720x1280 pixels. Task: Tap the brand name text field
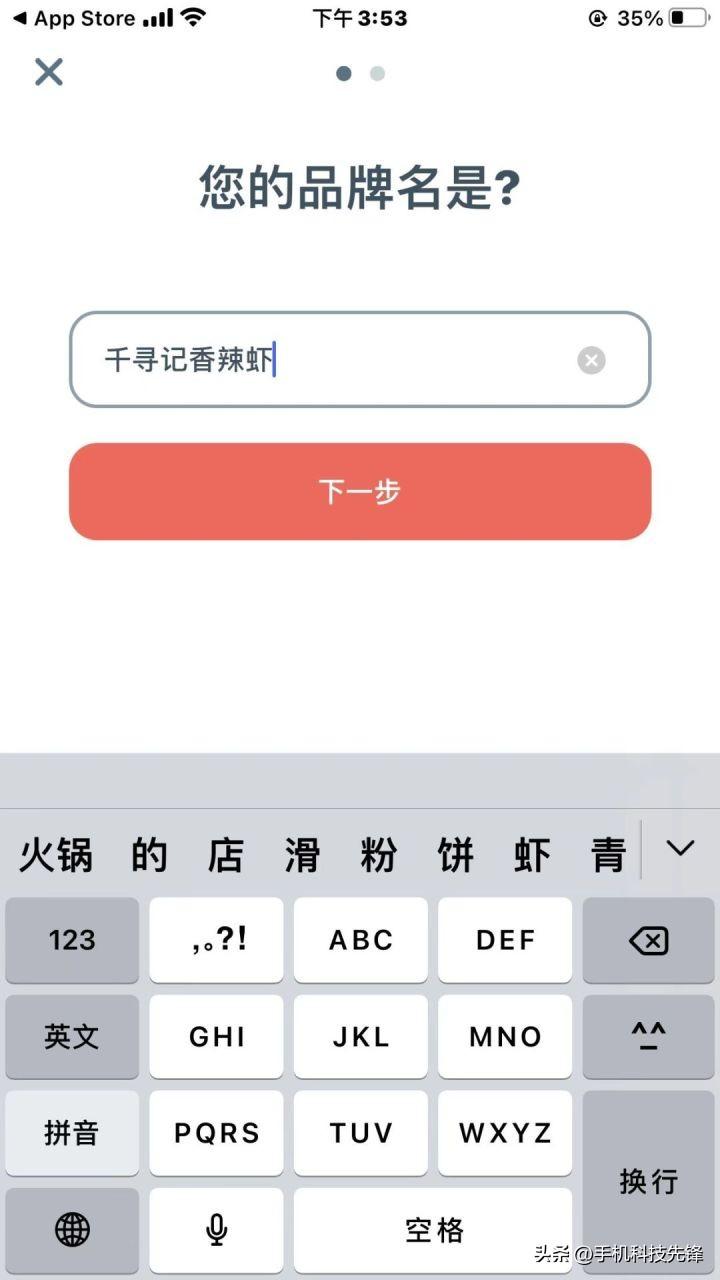tap(330, 360)
